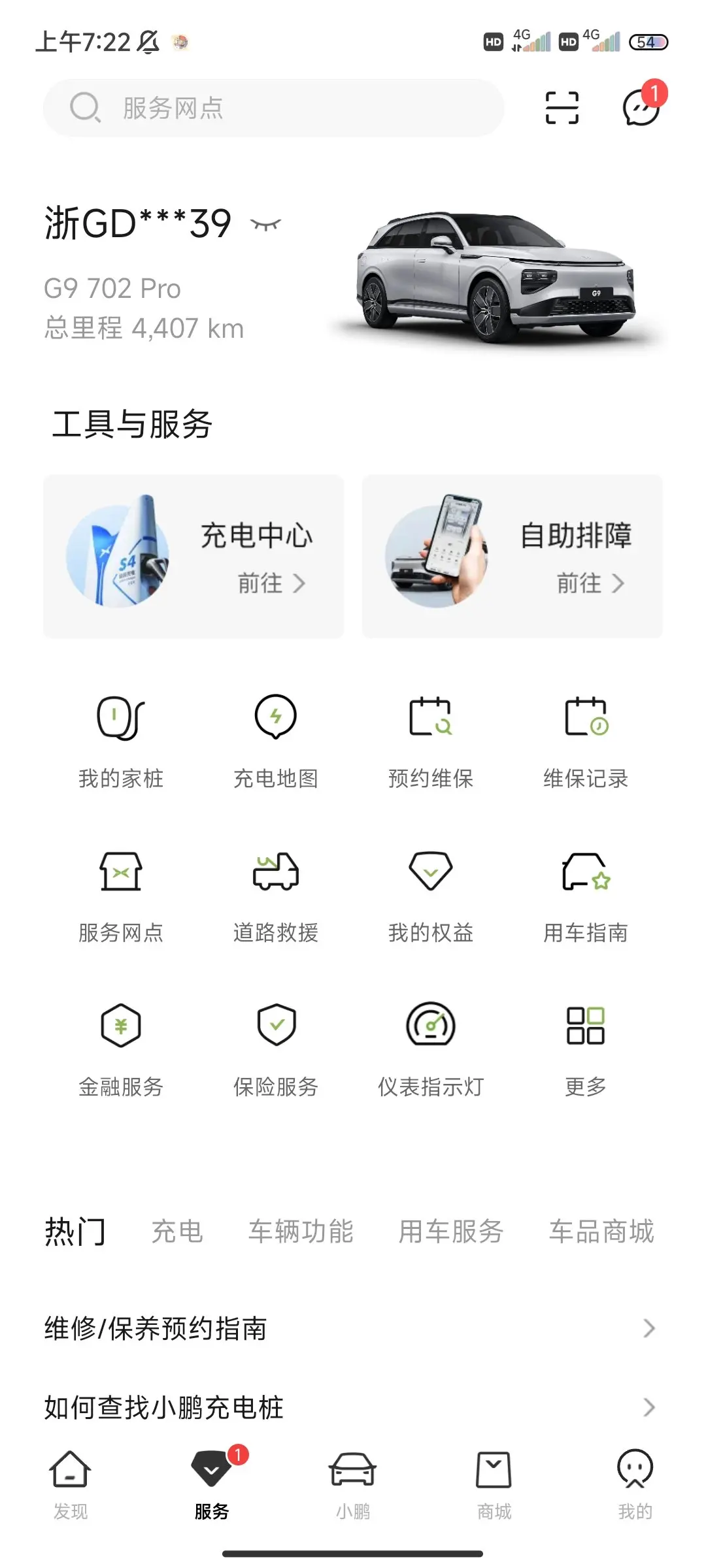Screen dimensions: 706x1568
Task: Open the 服务网点 search box
Action: (x=273, y=108)
